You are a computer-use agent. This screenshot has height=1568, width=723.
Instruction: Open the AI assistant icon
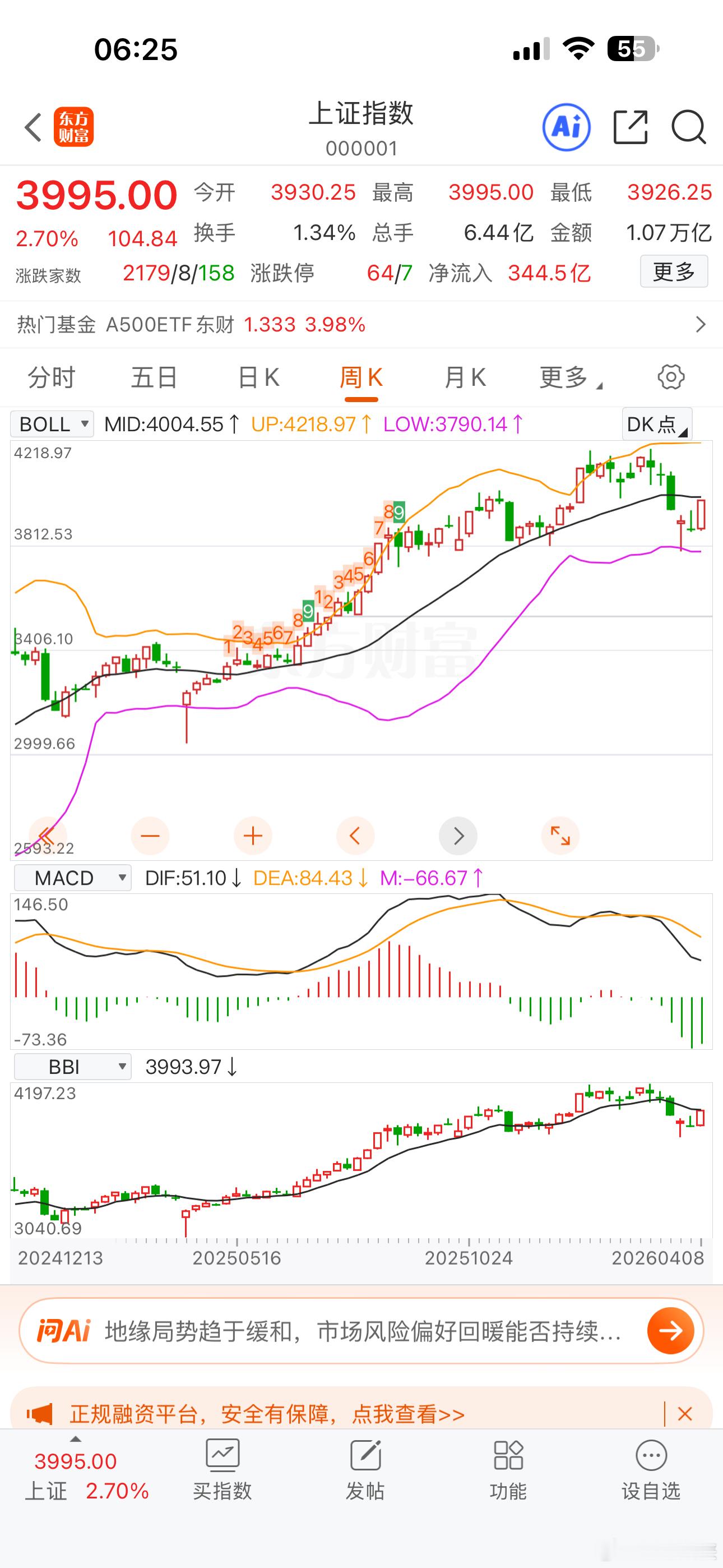pyautogui.click(x=566, y=127)
